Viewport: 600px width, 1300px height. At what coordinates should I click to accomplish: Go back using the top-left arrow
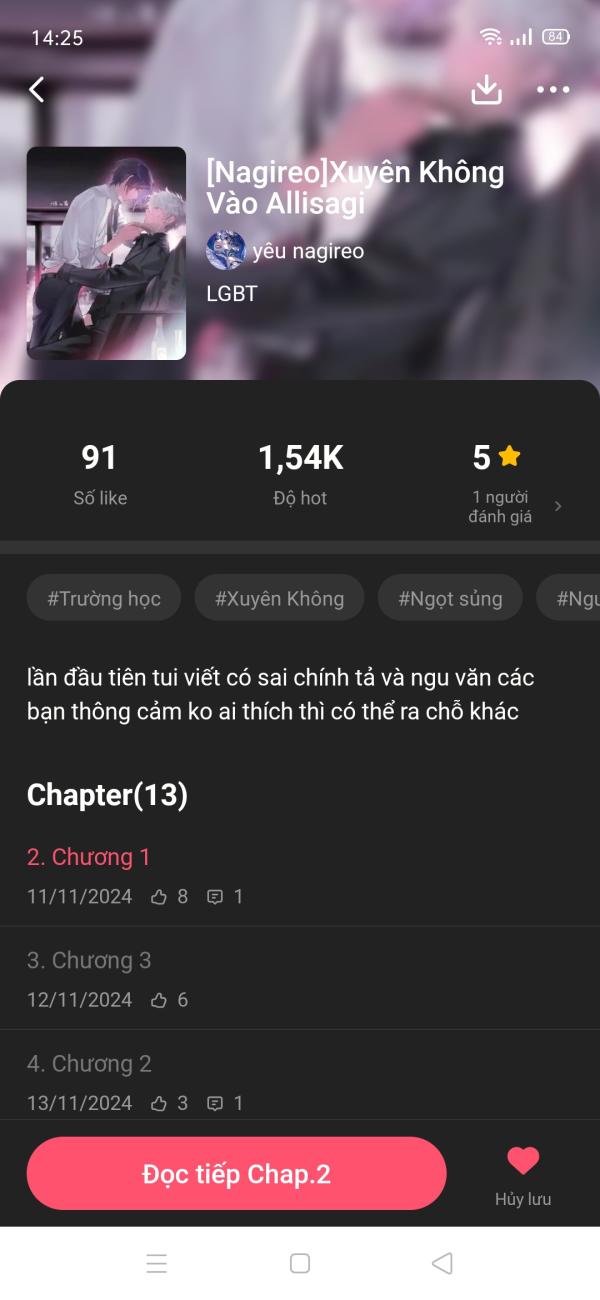click(x=37, y=90)
